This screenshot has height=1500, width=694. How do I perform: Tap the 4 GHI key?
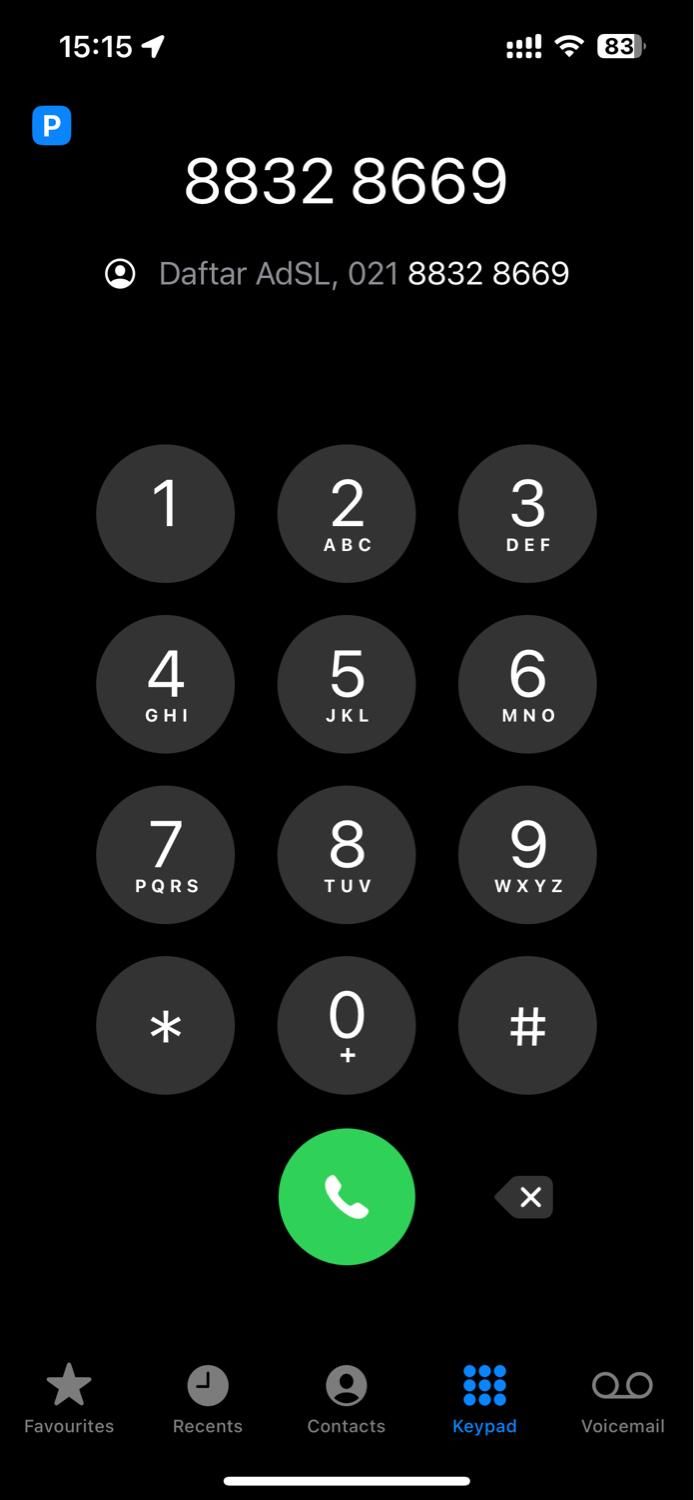tap(165, 684)
